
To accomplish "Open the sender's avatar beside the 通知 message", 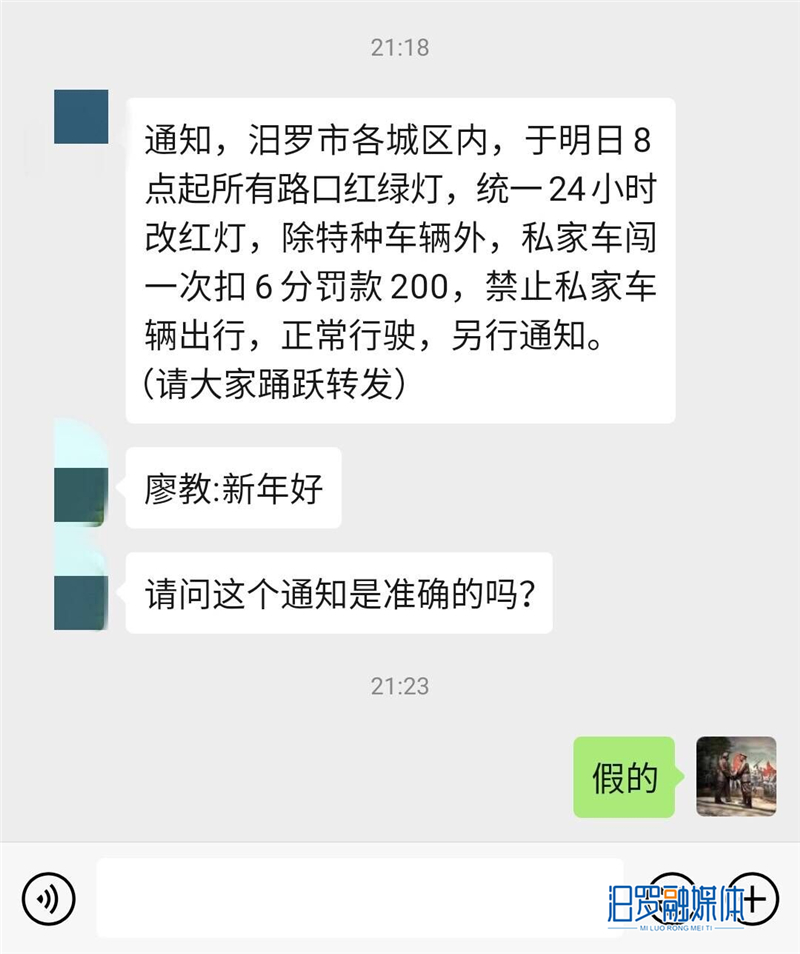I will tap(81, 117).
